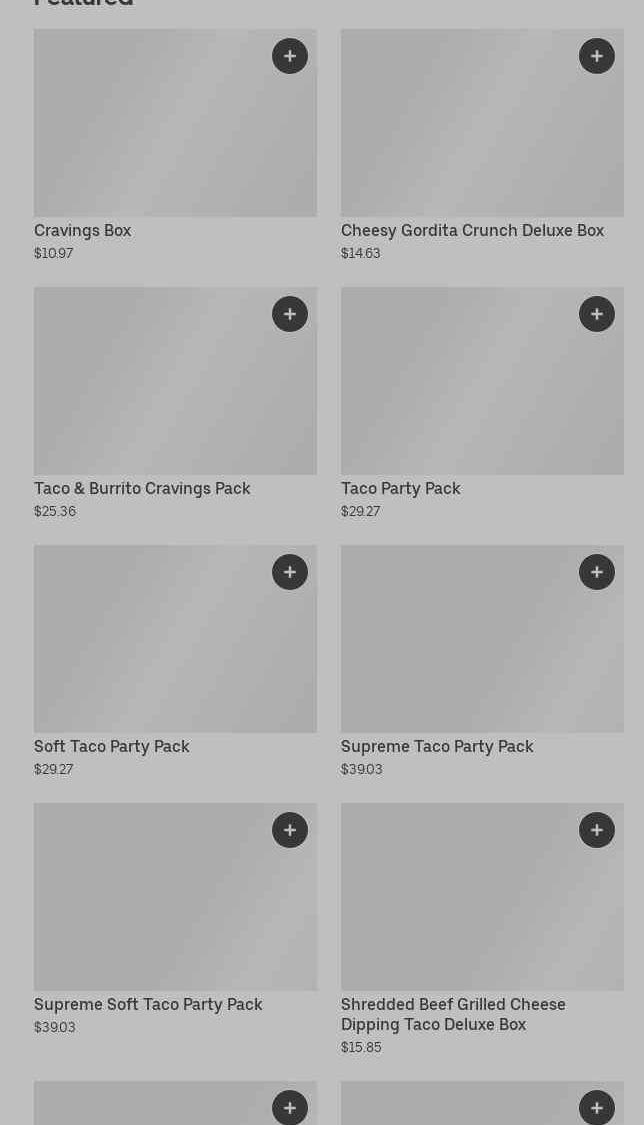Add Soft Taco Party Pack

coord(290,572)
